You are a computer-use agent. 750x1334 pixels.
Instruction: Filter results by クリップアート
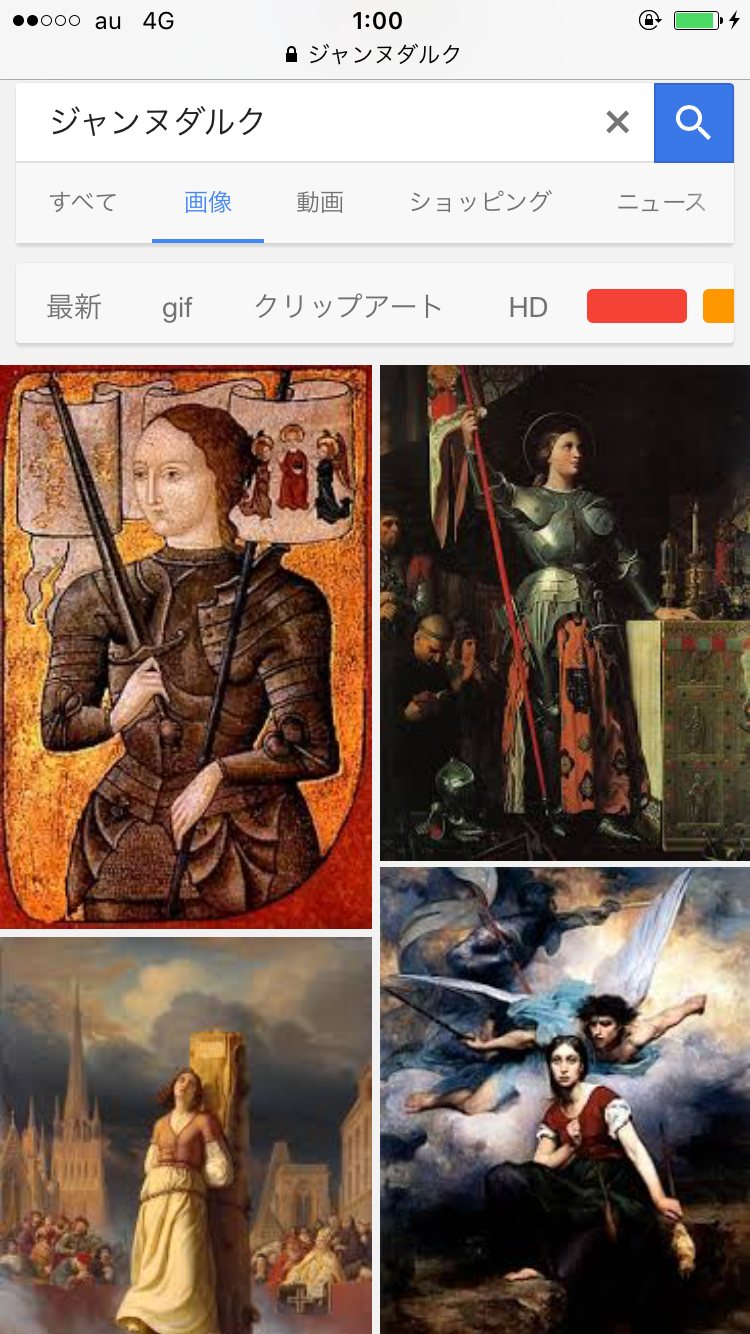pyautogui.click(x=348, y=307)
